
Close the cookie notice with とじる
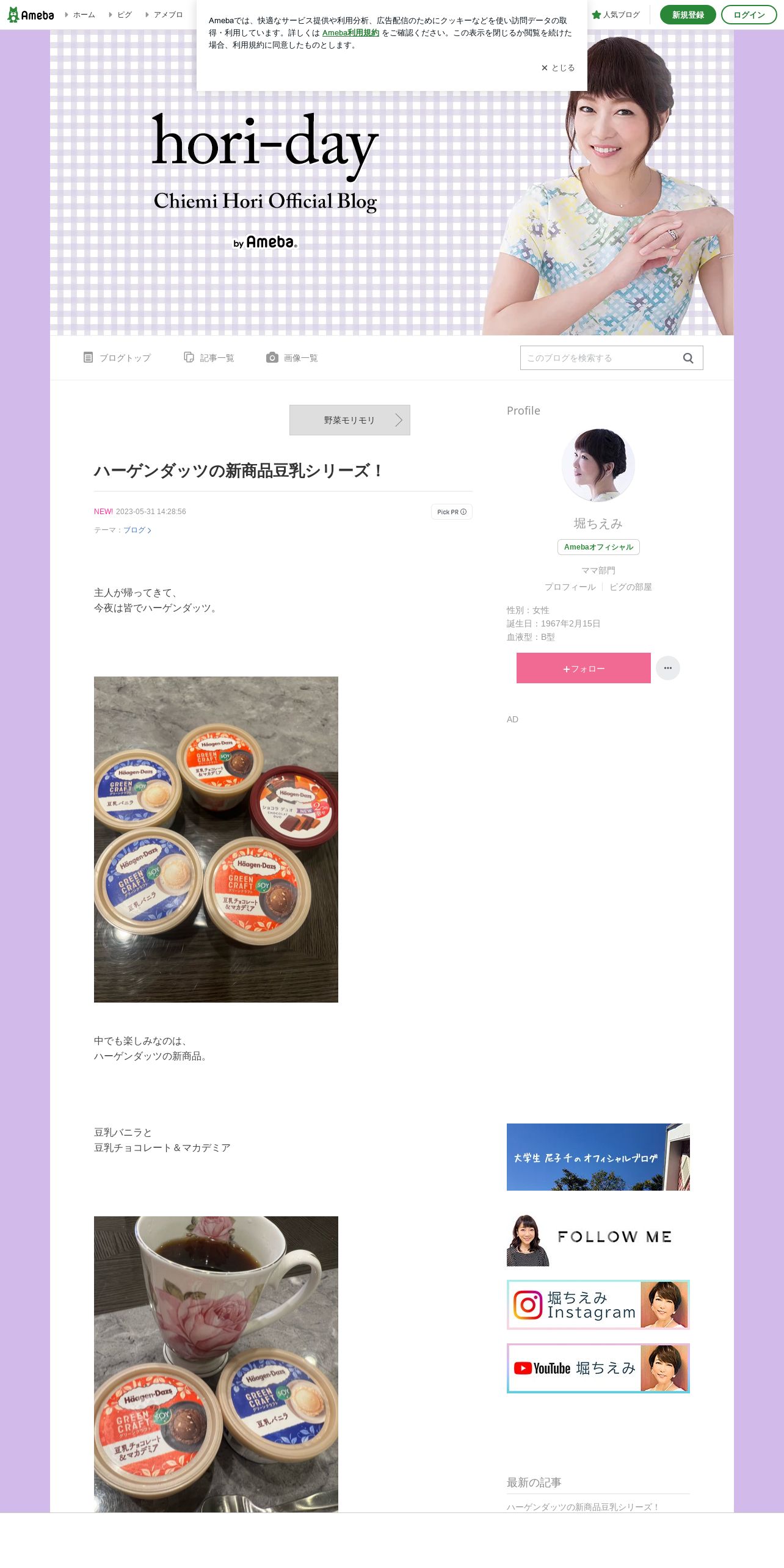557,68
